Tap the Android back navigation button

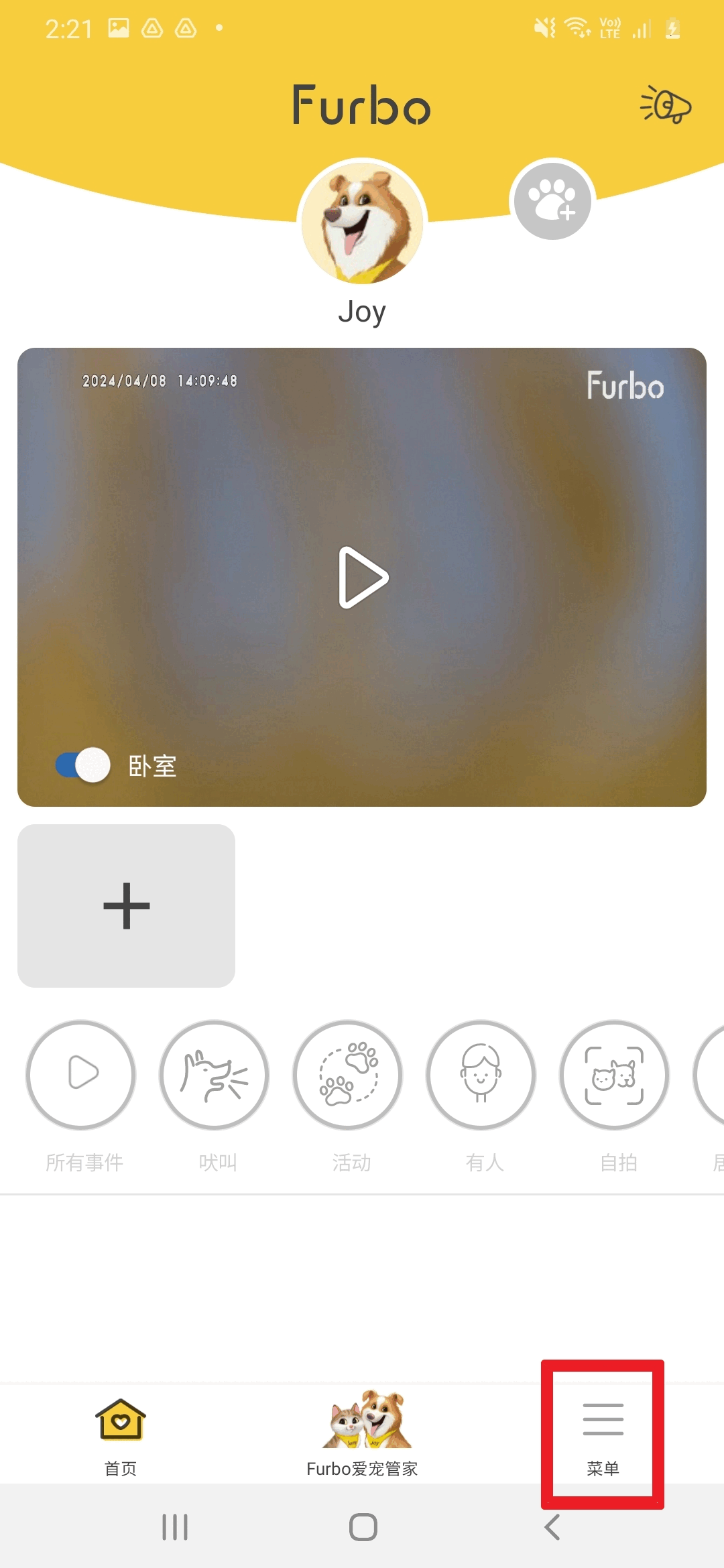click(551, 1529)
